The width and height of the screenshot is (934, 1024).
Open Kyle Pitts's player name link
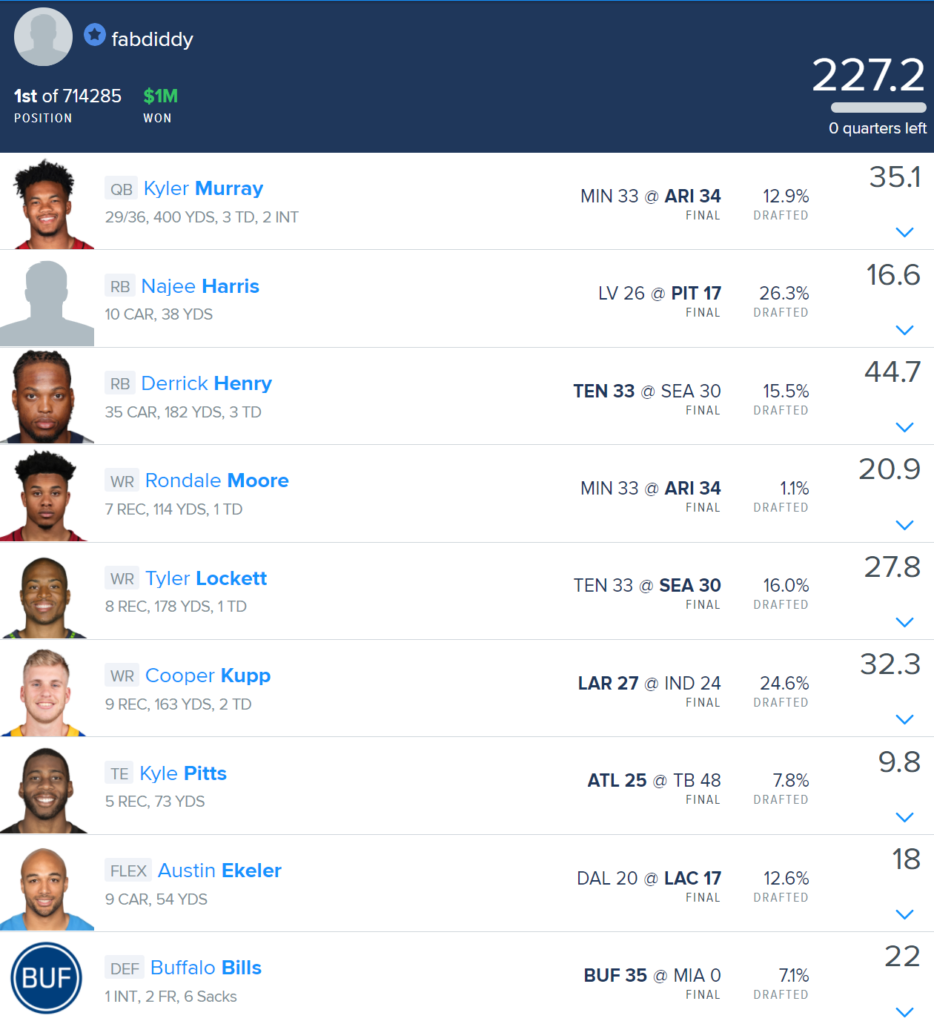coord(183,773)
